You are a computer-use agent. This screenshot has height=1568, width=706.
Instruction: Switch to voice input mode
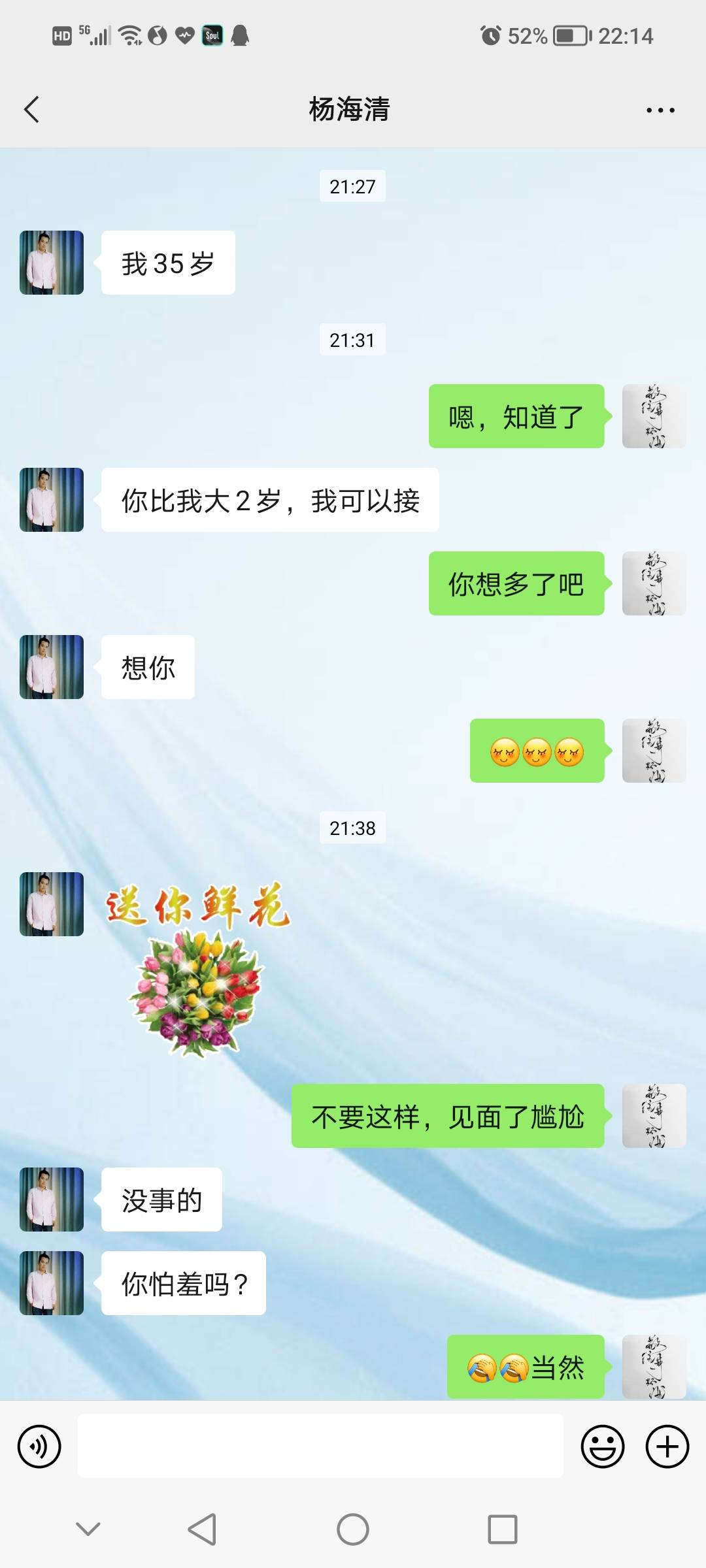pyautogui.click(x=39, y=1446)
